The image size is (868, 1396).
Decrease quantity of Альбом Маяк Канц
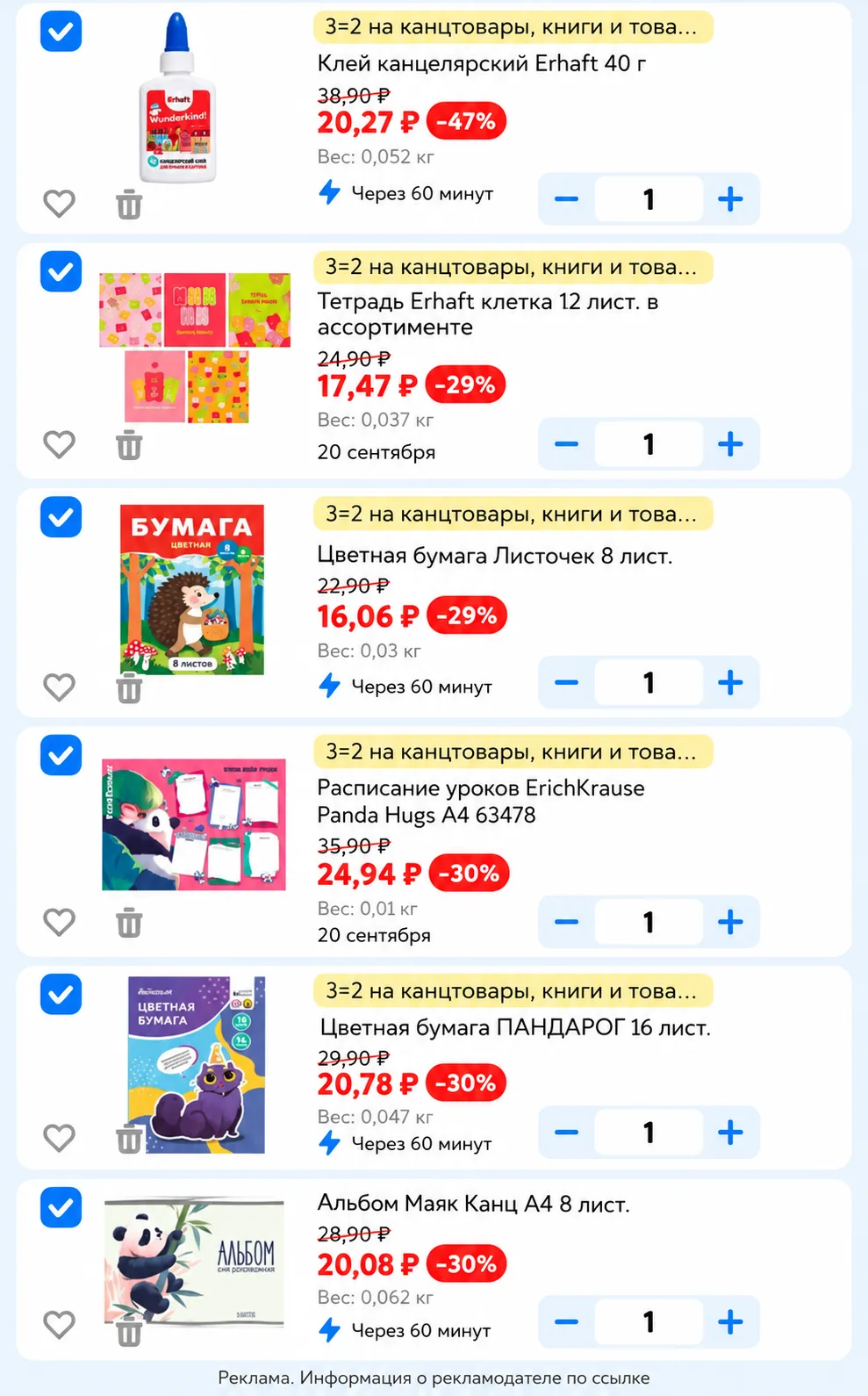click(567, 1322)
